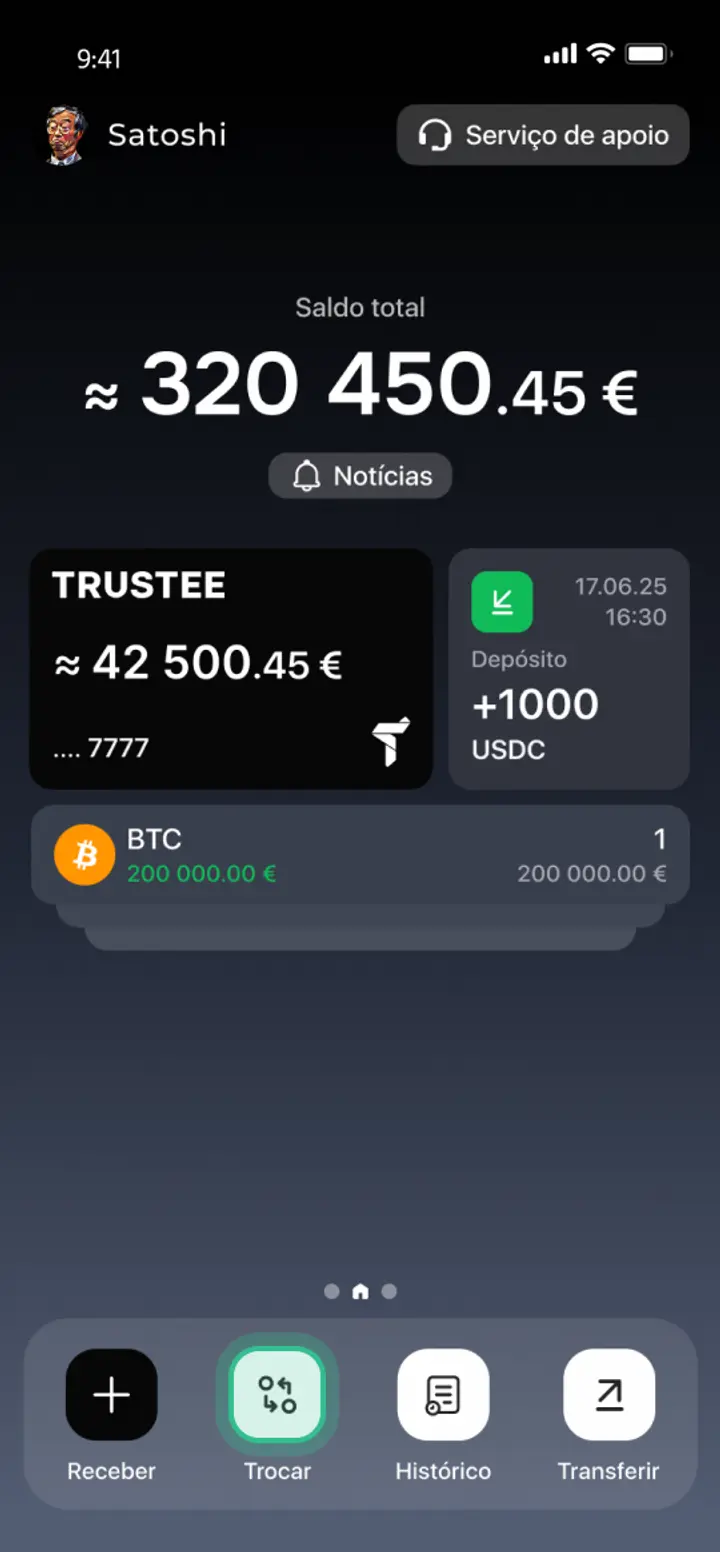Open Satoshi profile avatar
This screenshot has width=720, height=1552.
[63, 135]
